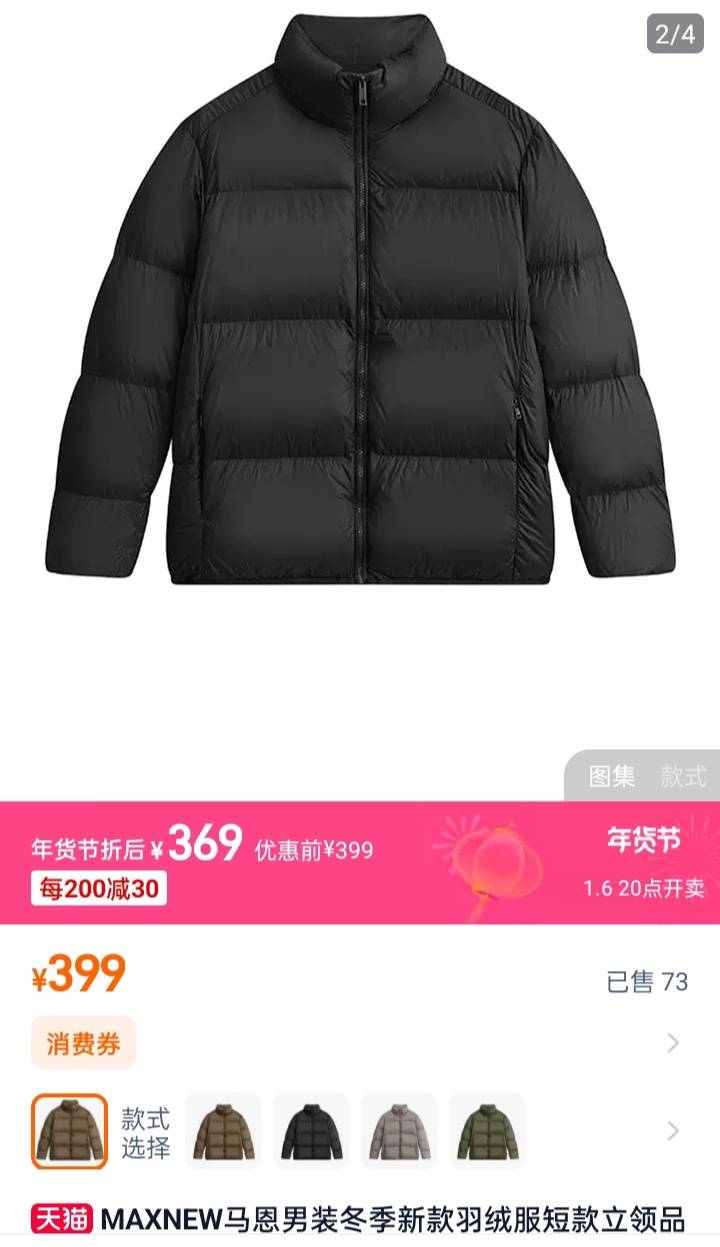Image resolution: width=720 pixels, height=1247 pixels.
Task: View the main black jacket image
Action: tap(360, 300)
